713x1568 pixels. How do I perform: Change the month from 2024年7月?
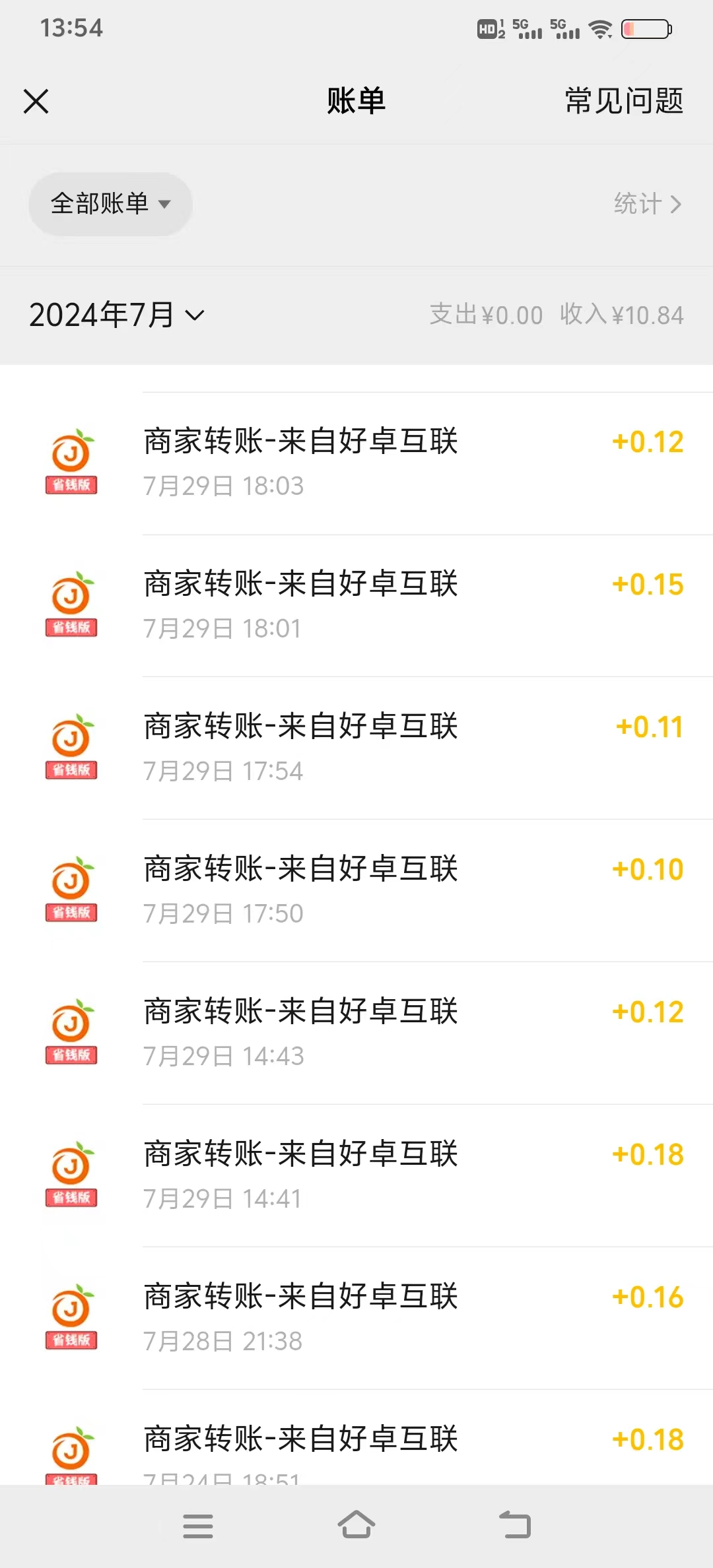pos(116,315)
